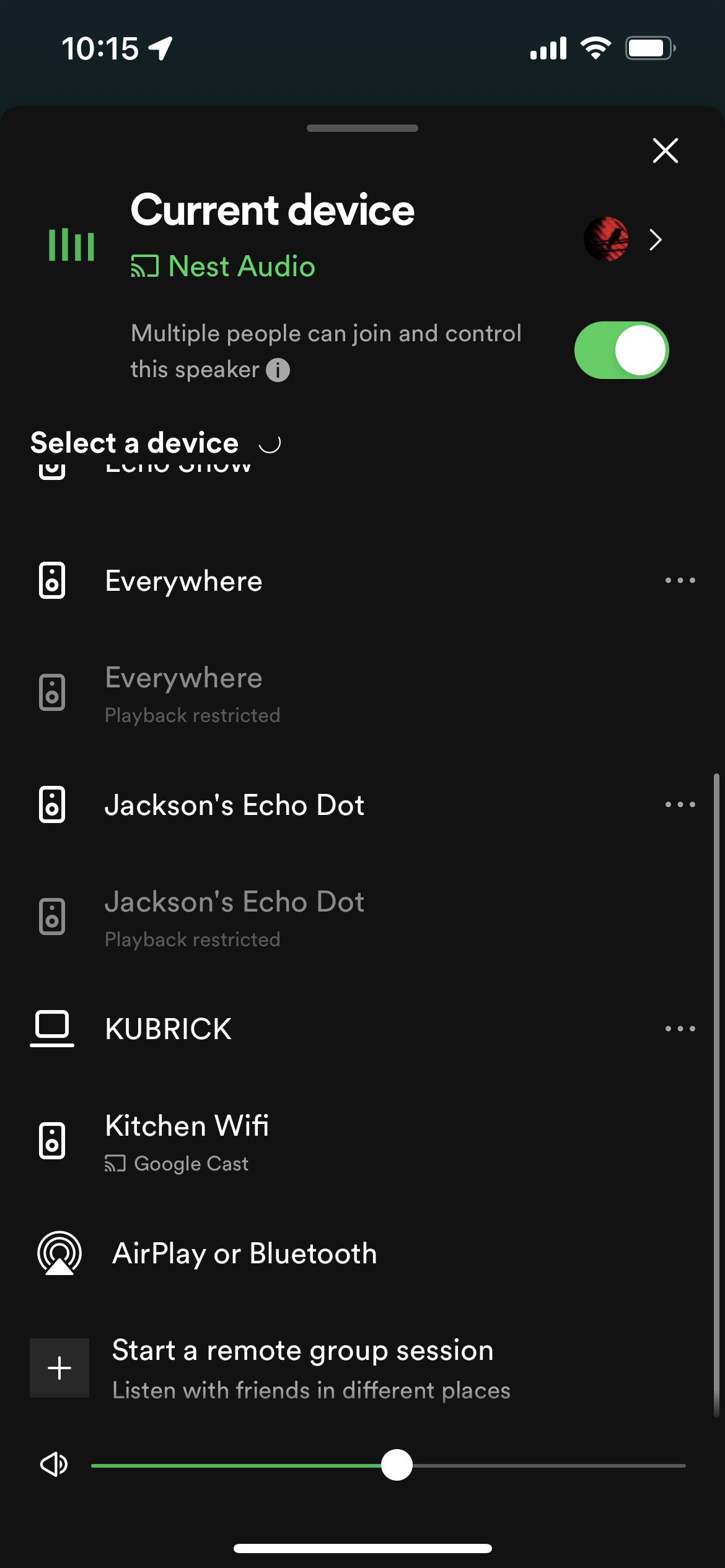Show info about multiple people joining
Image resolution: width=725 pixels, height=1568 pixels.
pos(278,370)
